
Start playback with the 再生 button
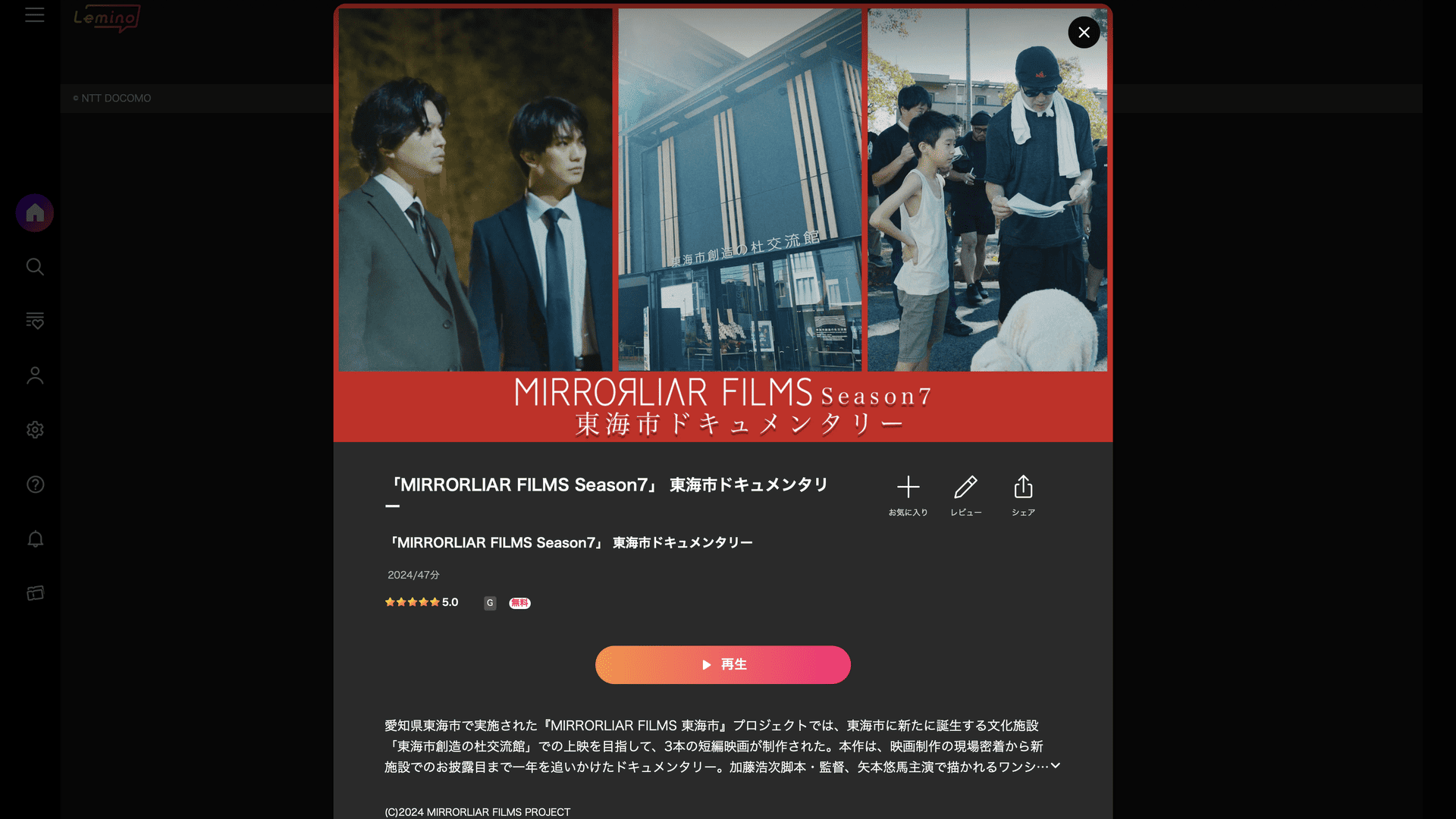point(723,665)
